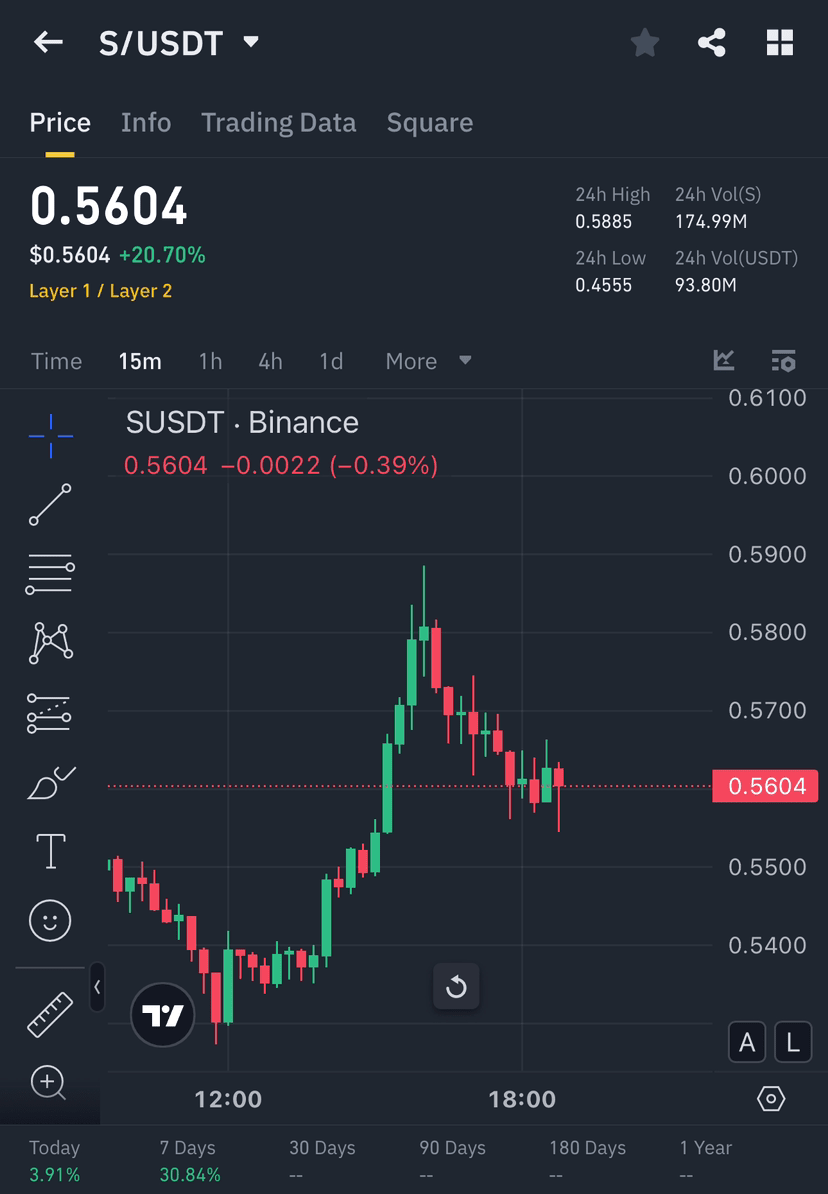This screenshot has height=1194, width=828.
Task: Reset the chart view
Action: click(x=456, y=987)
